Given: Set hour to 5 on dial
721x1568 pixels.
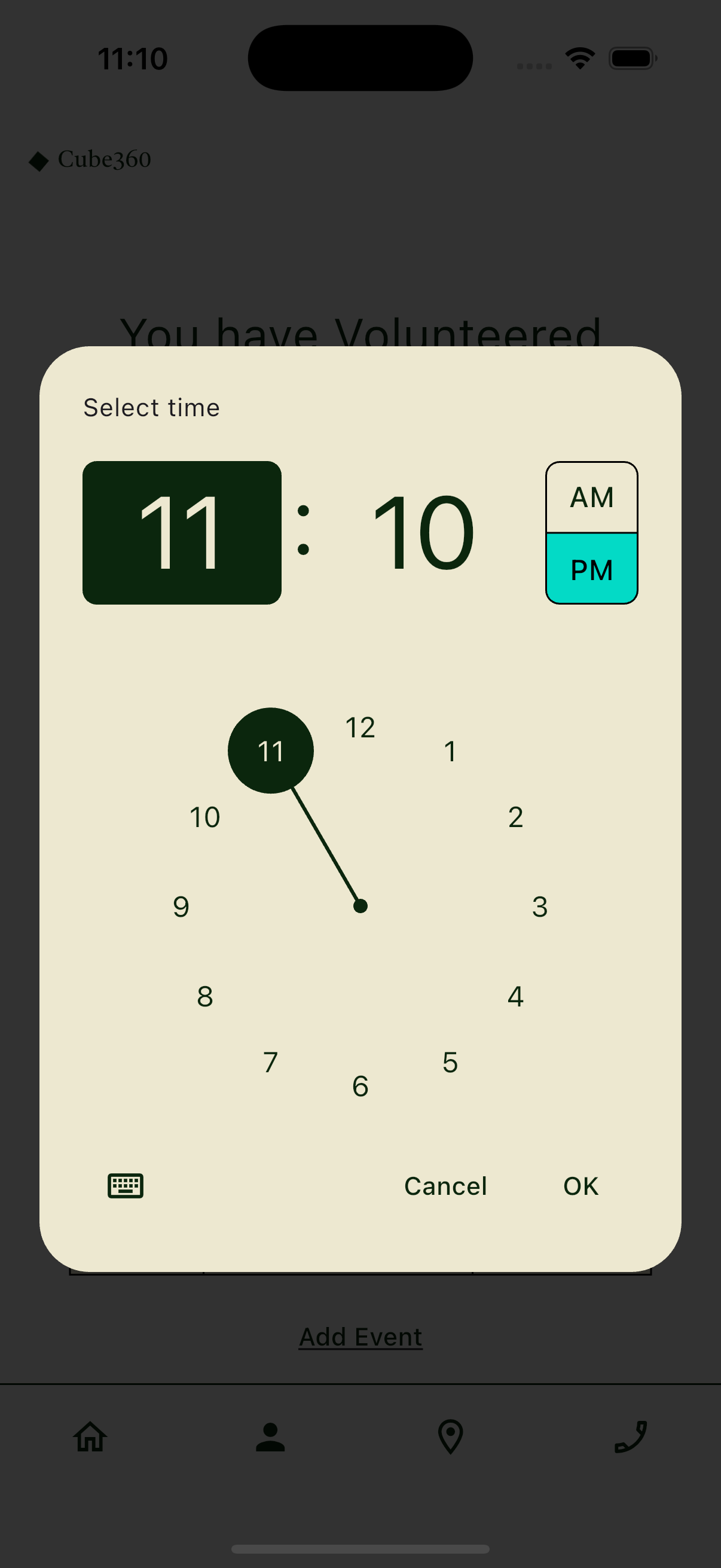Looking at the screenshot, I should (450, 1062).
